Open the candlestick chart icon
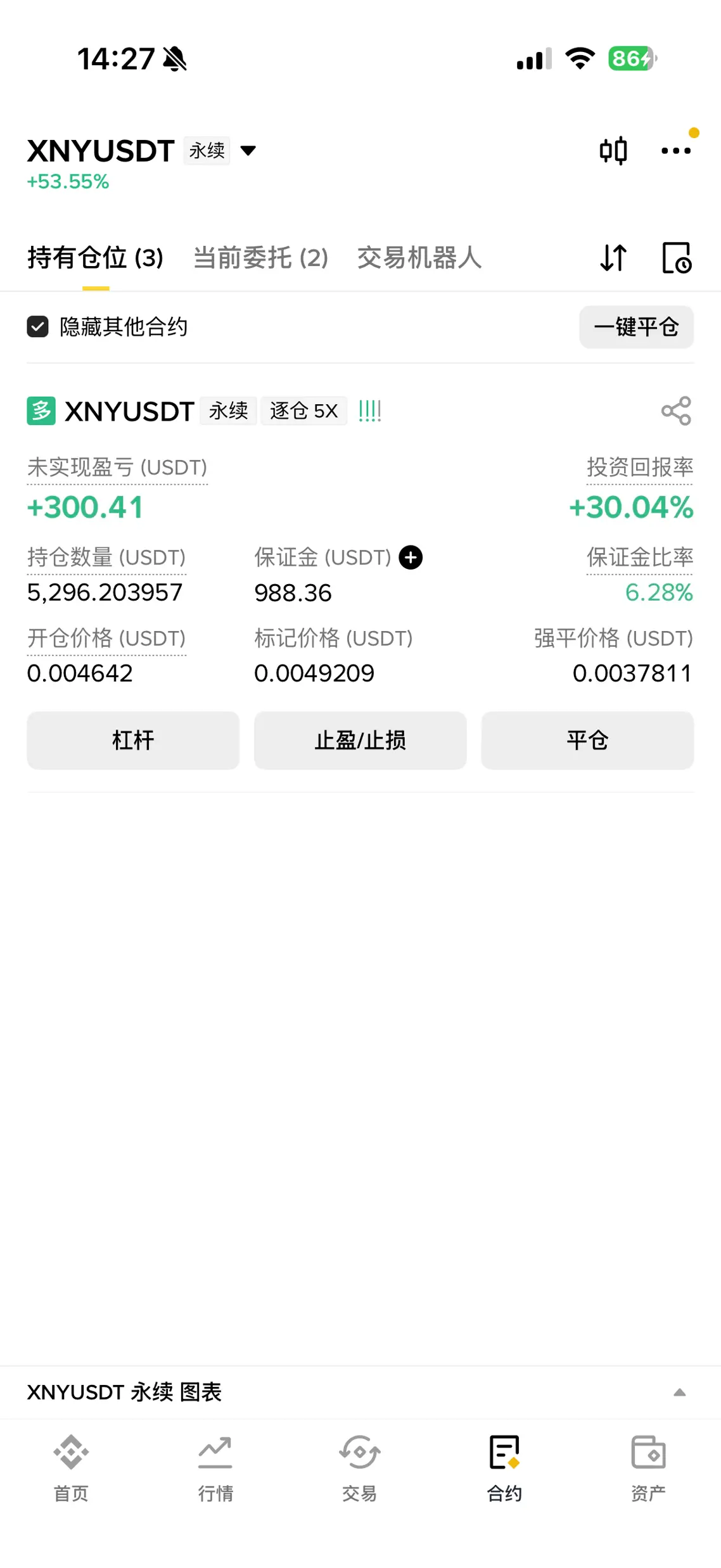 pyautogui.click(x=613, y=151)
